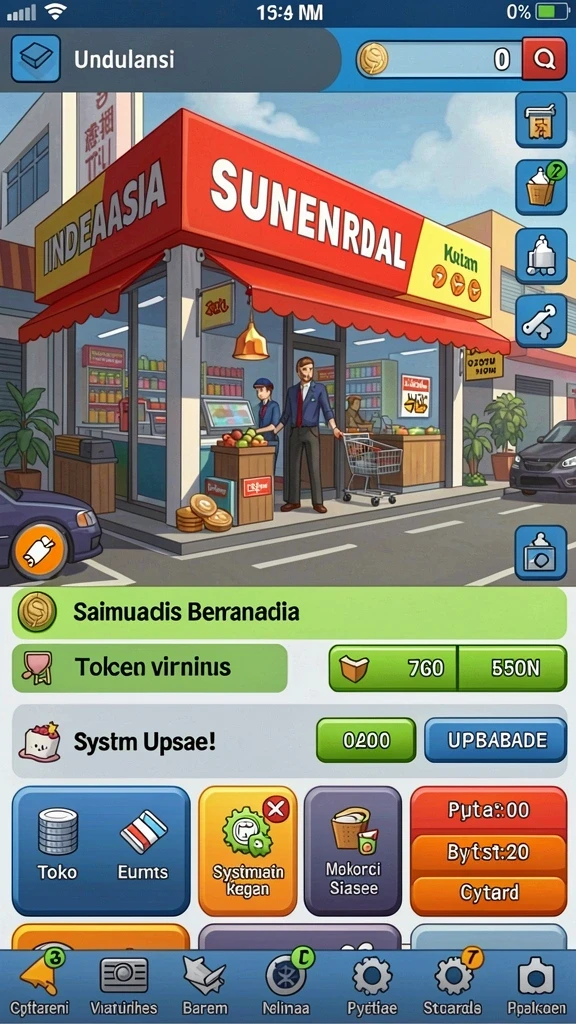Image resolution: width=576 pixels, height=1024 pixels.
Task: Tap the Cytard button
Action: (x=488, y=893)
